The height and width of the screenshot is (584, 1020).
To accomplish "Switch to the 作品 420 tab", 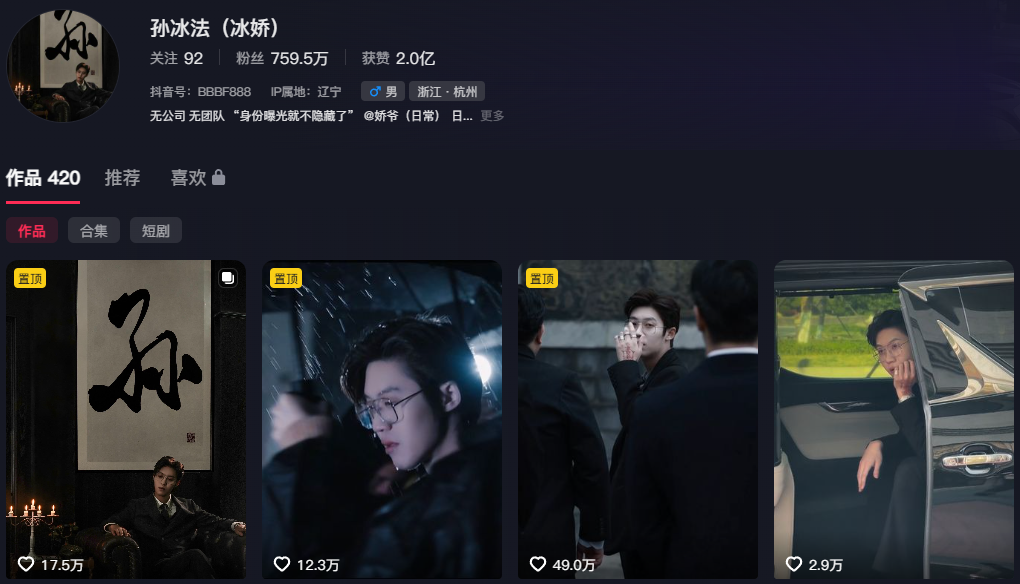I will click(x=43, y=178).
